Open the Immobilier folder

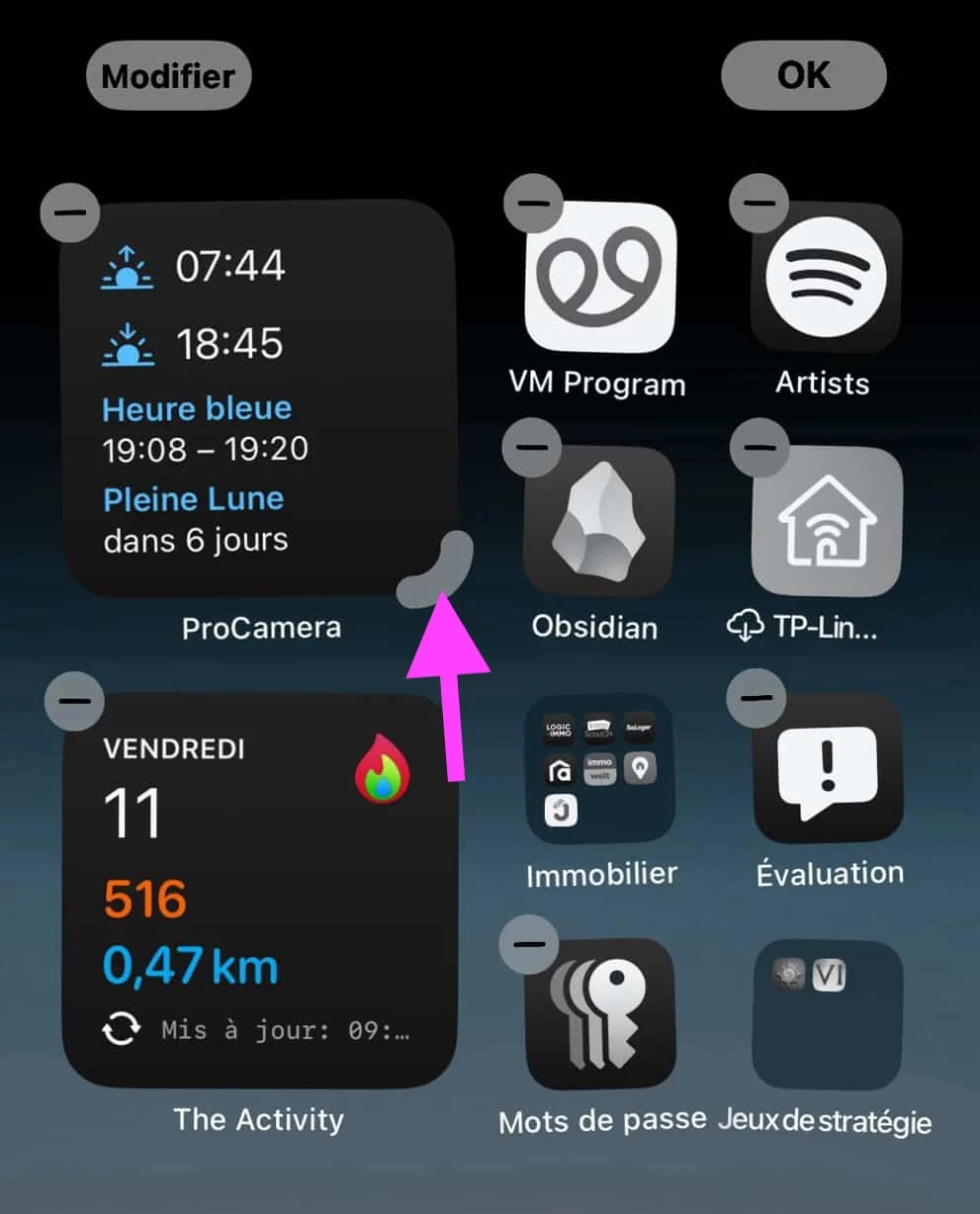600,771
